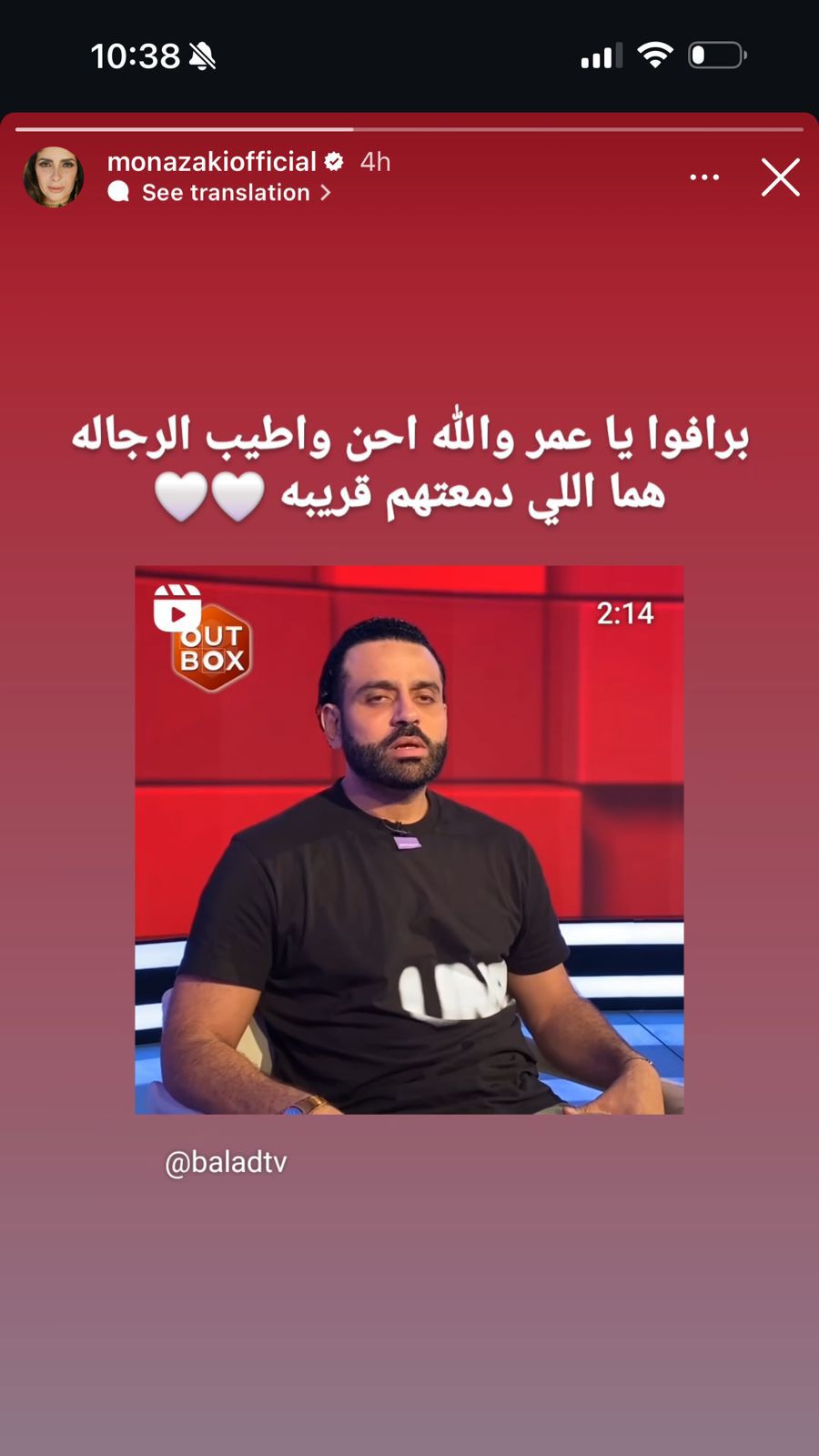Tap See translation for the story text

tap(227, 193)
